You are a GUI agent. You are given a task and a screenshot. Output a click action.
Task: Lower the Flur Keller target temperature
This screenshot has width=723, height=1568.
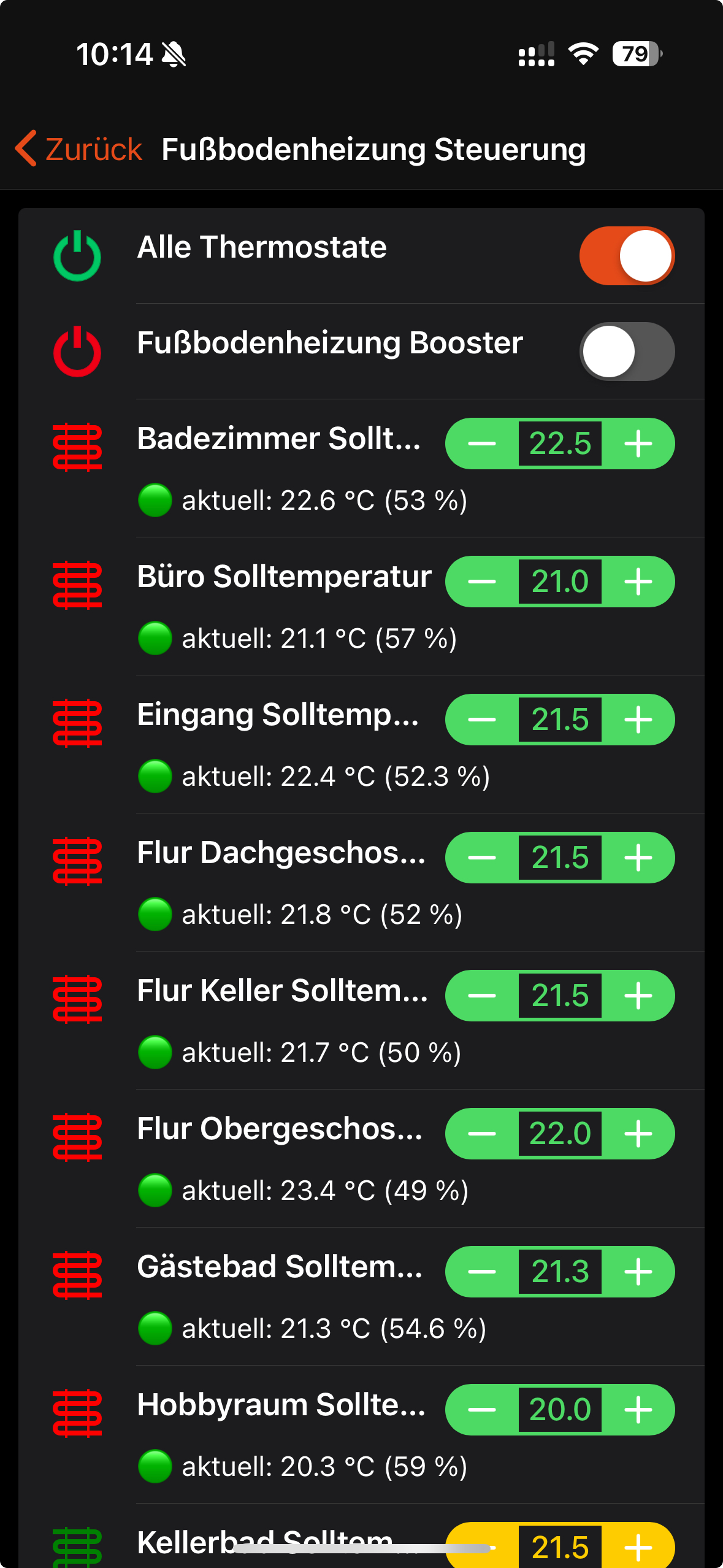[x=482, y=996]
